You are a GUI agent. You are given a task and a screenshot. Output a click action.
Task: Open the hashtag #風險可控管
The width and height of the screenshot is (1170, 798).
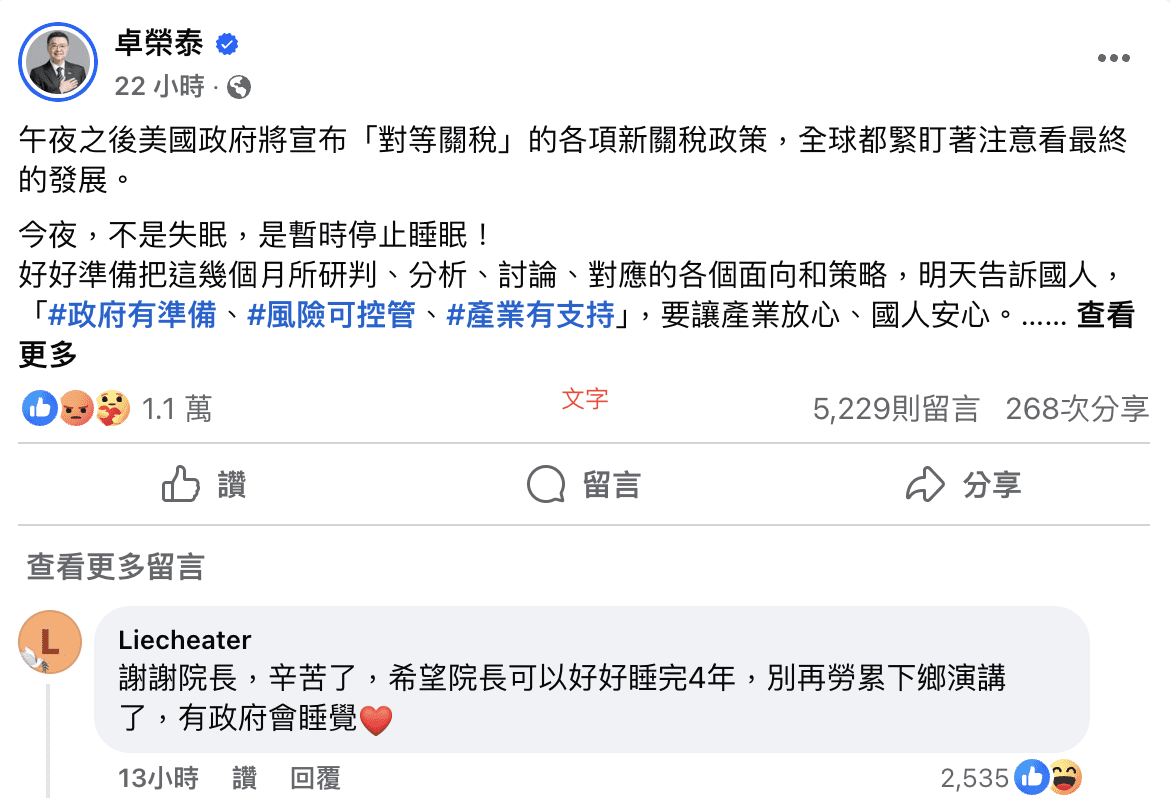coord(330,317)
